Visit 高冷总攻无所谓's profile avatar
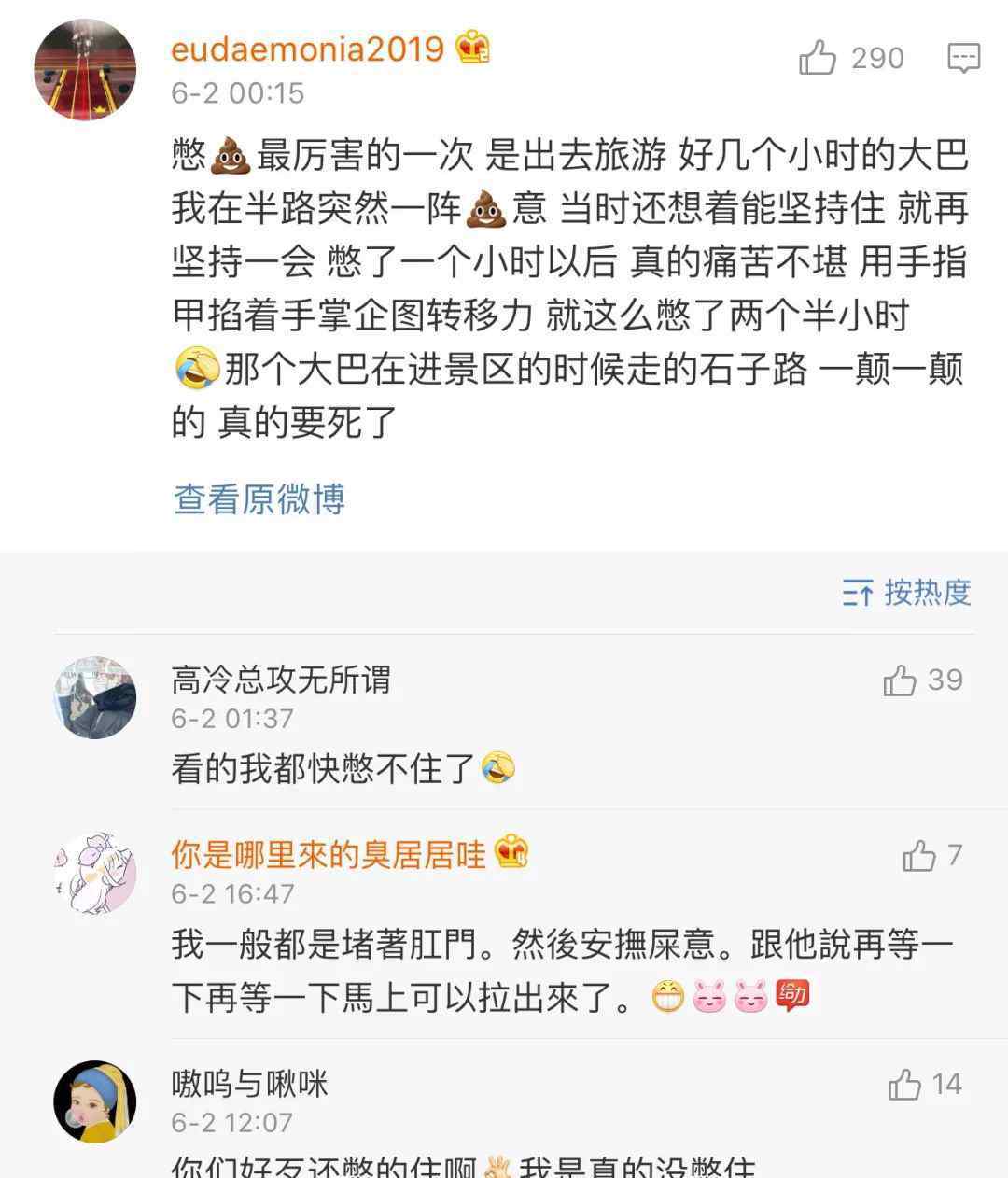 (x=94, y=697)
